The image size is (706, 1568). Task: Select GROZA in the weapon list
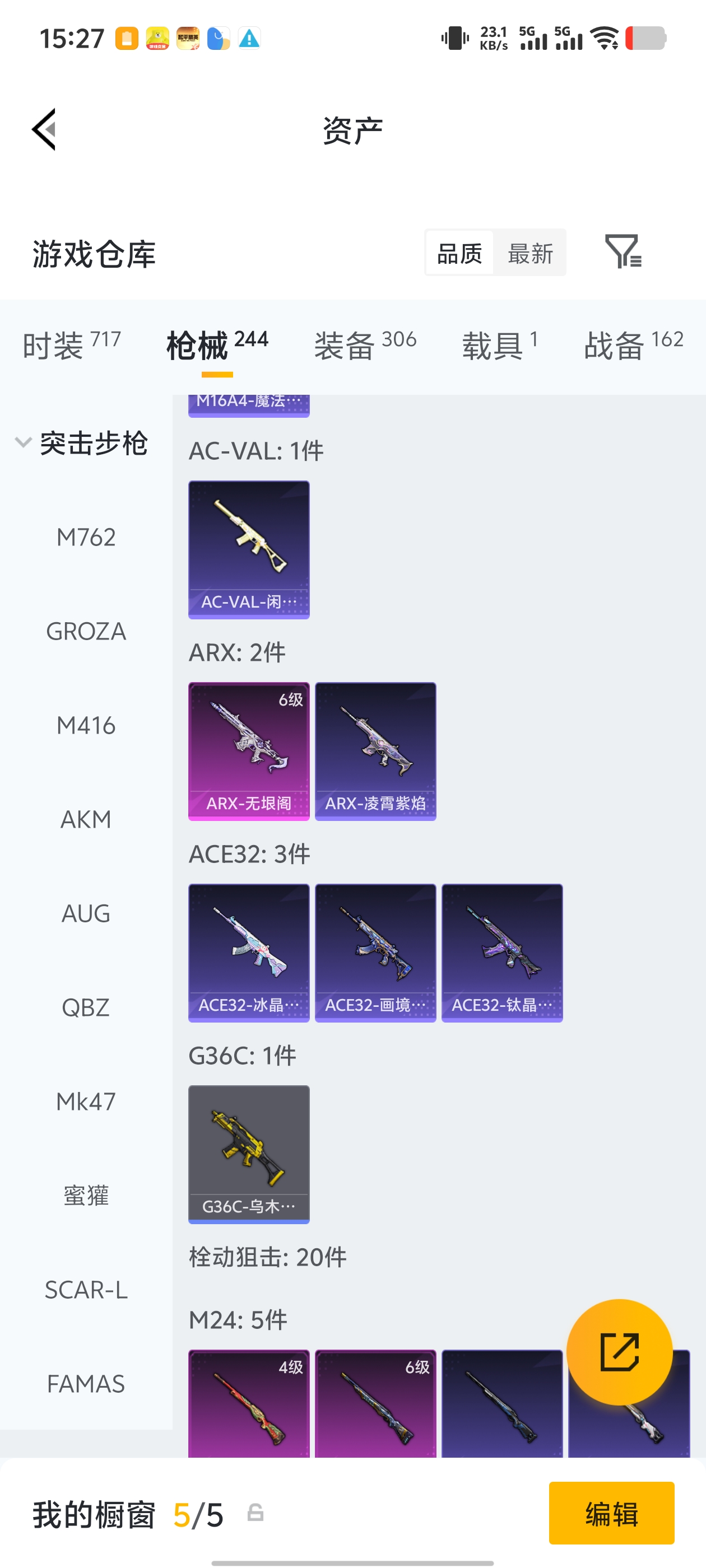[86, 632]
